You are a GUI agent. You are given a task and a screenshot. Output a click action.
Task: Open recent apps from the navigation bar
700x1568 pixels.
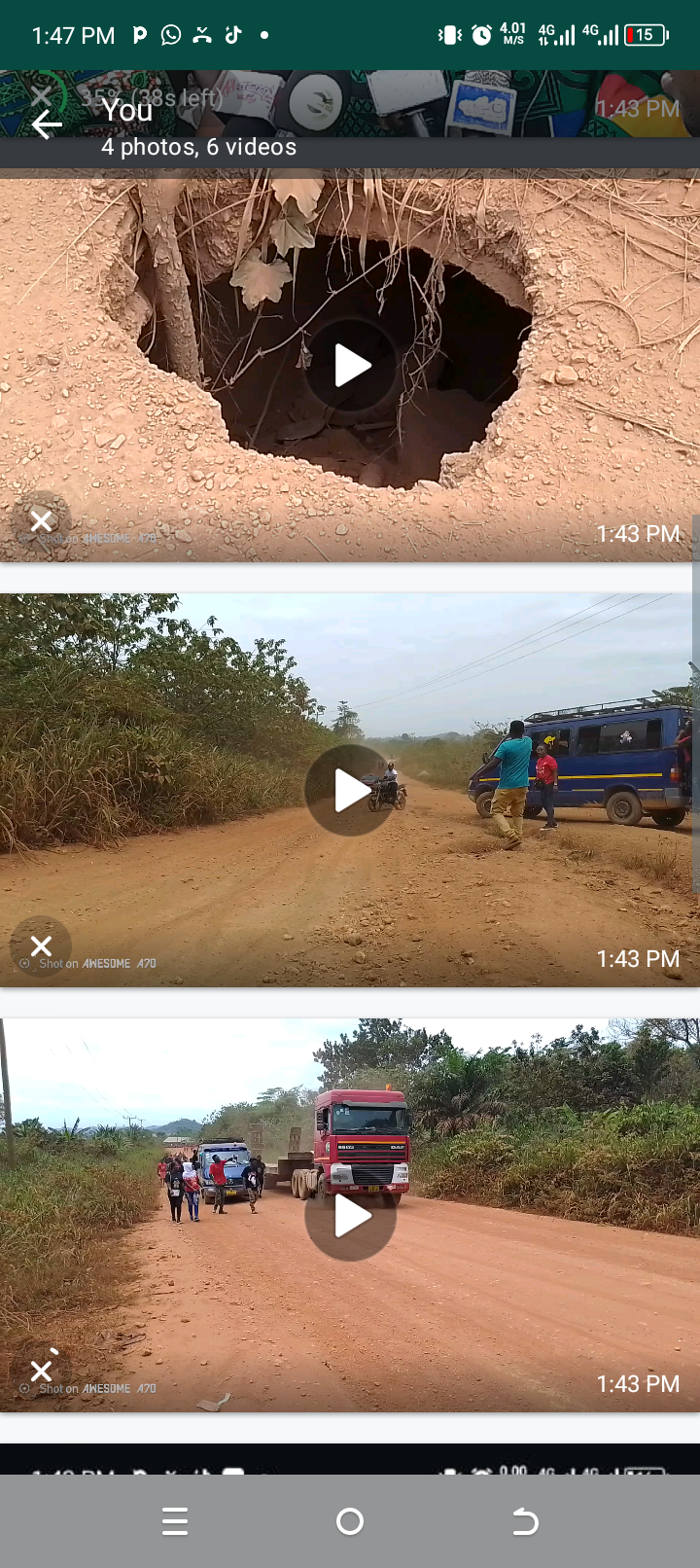click(175, 1521)
